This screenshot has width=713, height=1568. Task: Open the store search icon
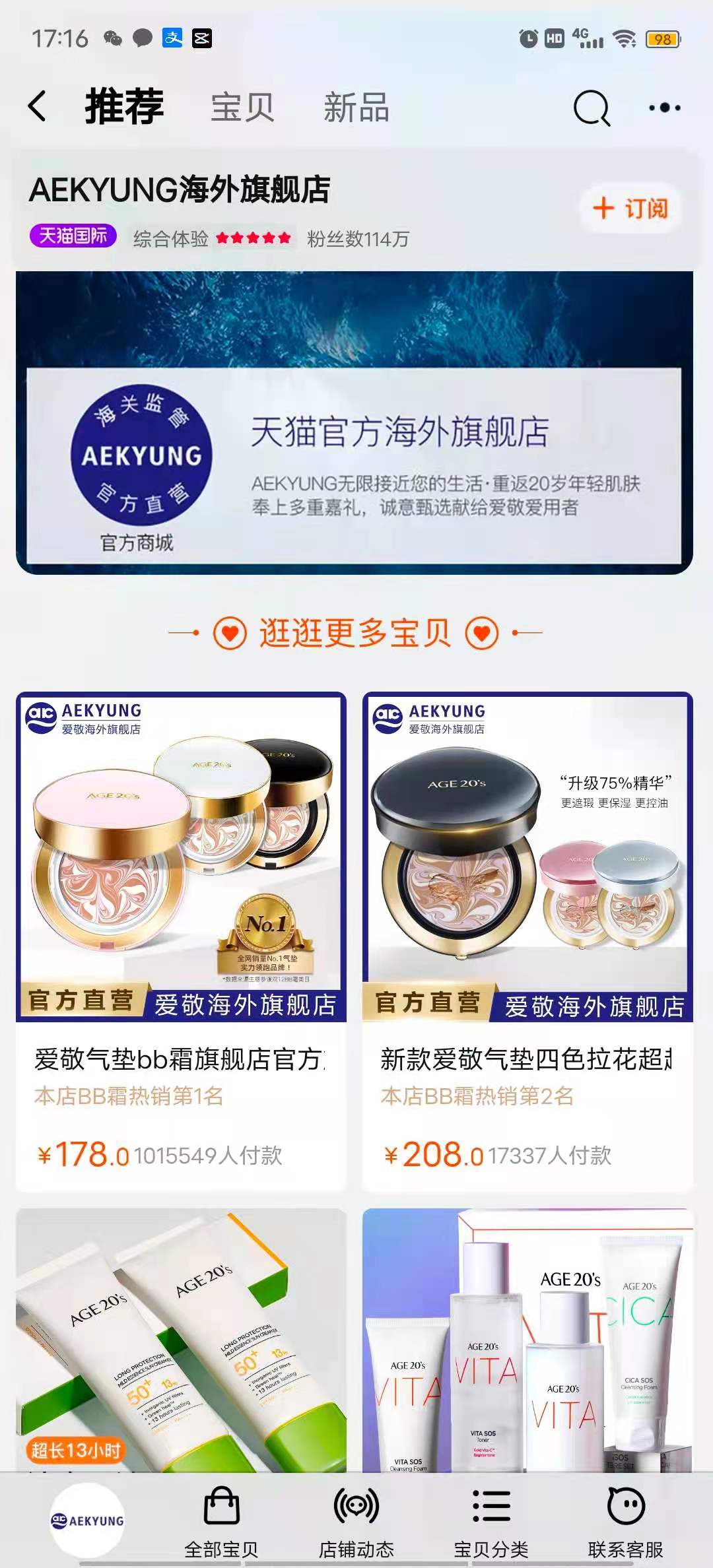click(x=592, y=108)
